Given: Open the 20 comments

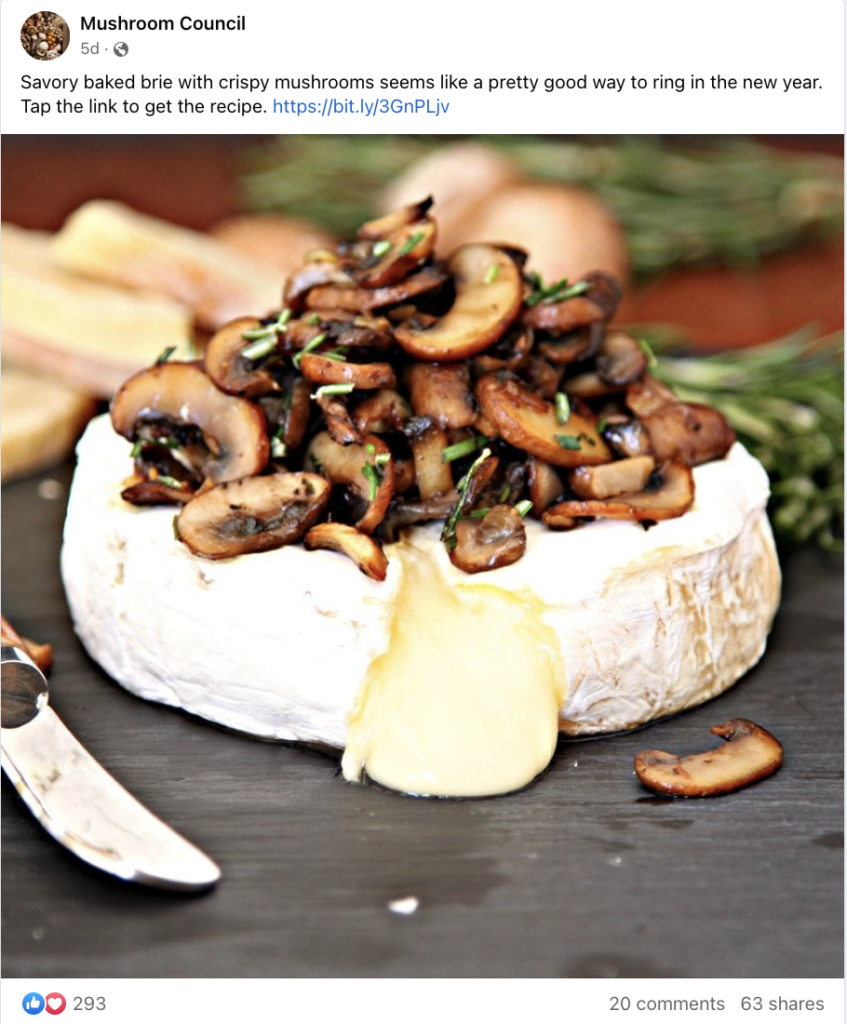Looking at the screenshot, I should [x=666, y=1003].
